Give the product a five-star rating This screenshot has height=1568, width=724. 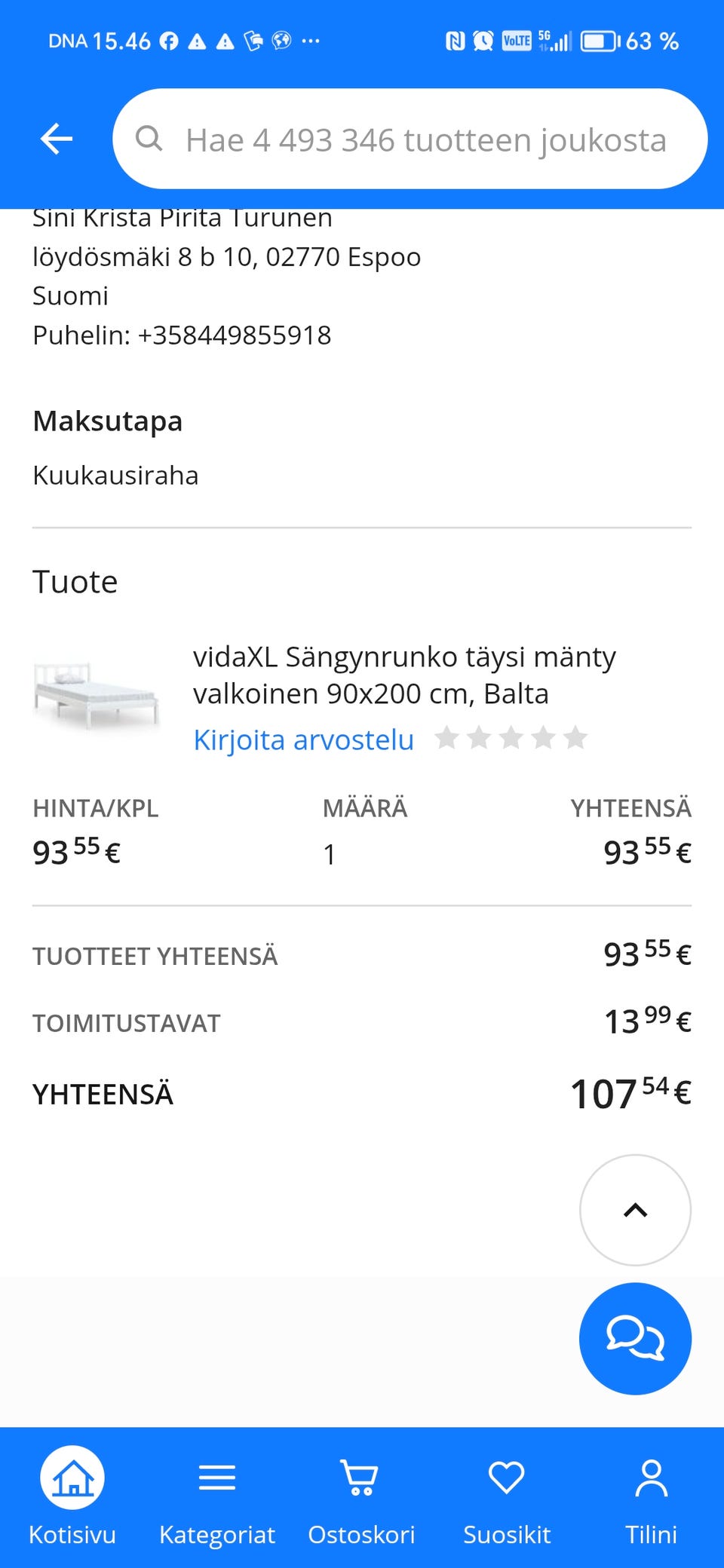pyautogui.click(x=575, y=738)
